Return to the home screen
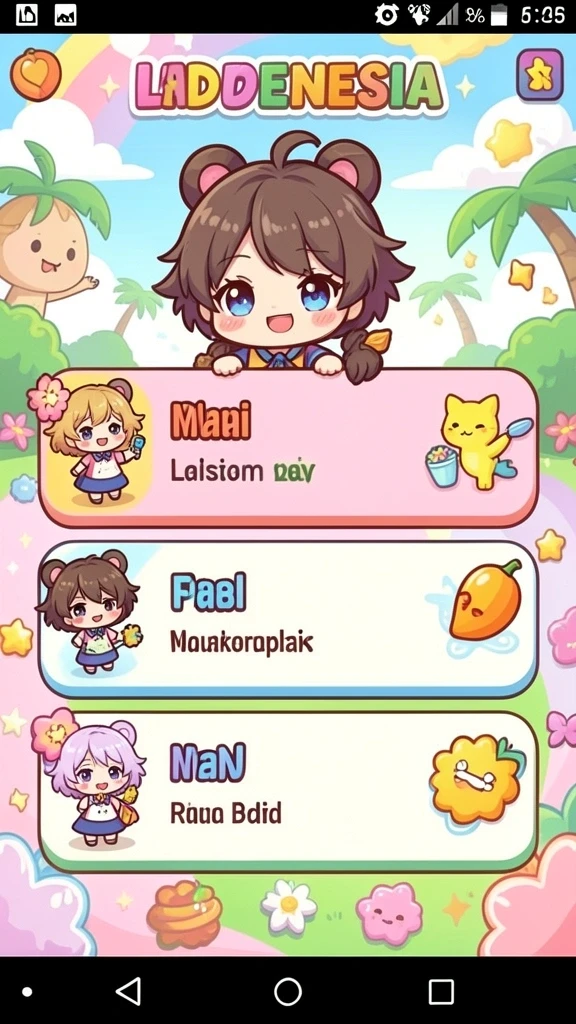 pos(288,991)
